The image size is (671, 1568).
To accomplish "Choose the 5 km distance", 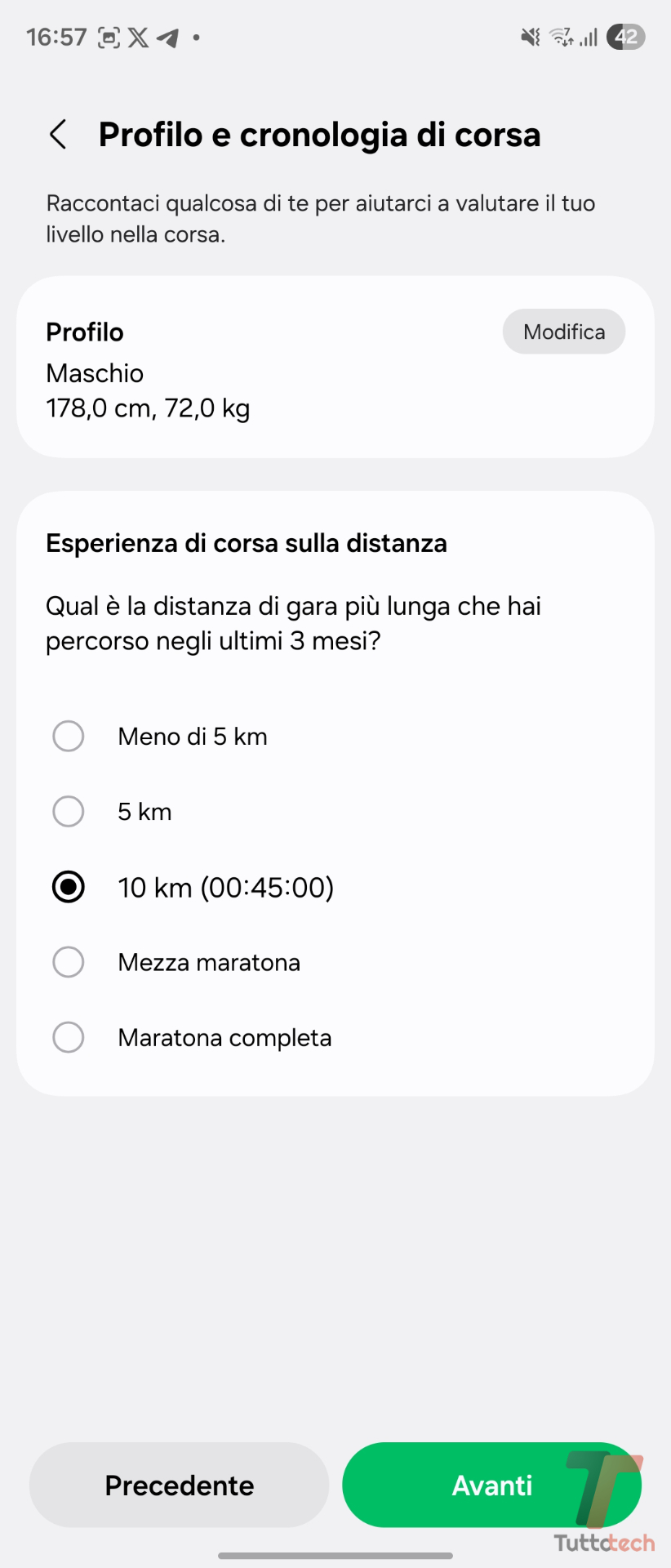I will [x=69, y=812].
